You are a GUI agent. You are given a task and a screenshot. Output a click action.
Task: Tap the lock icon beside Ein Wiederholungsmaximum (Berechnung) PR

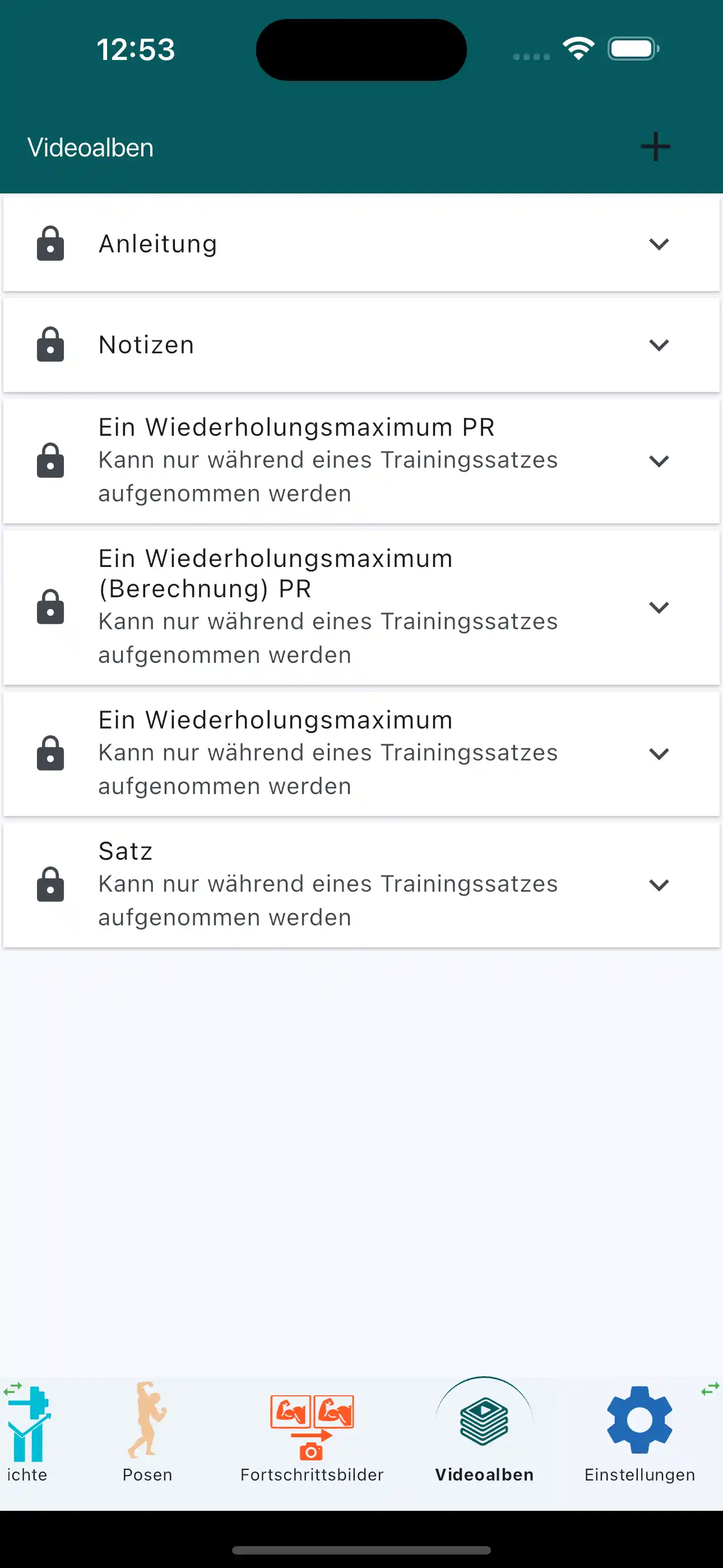click(x=50, y=606)
